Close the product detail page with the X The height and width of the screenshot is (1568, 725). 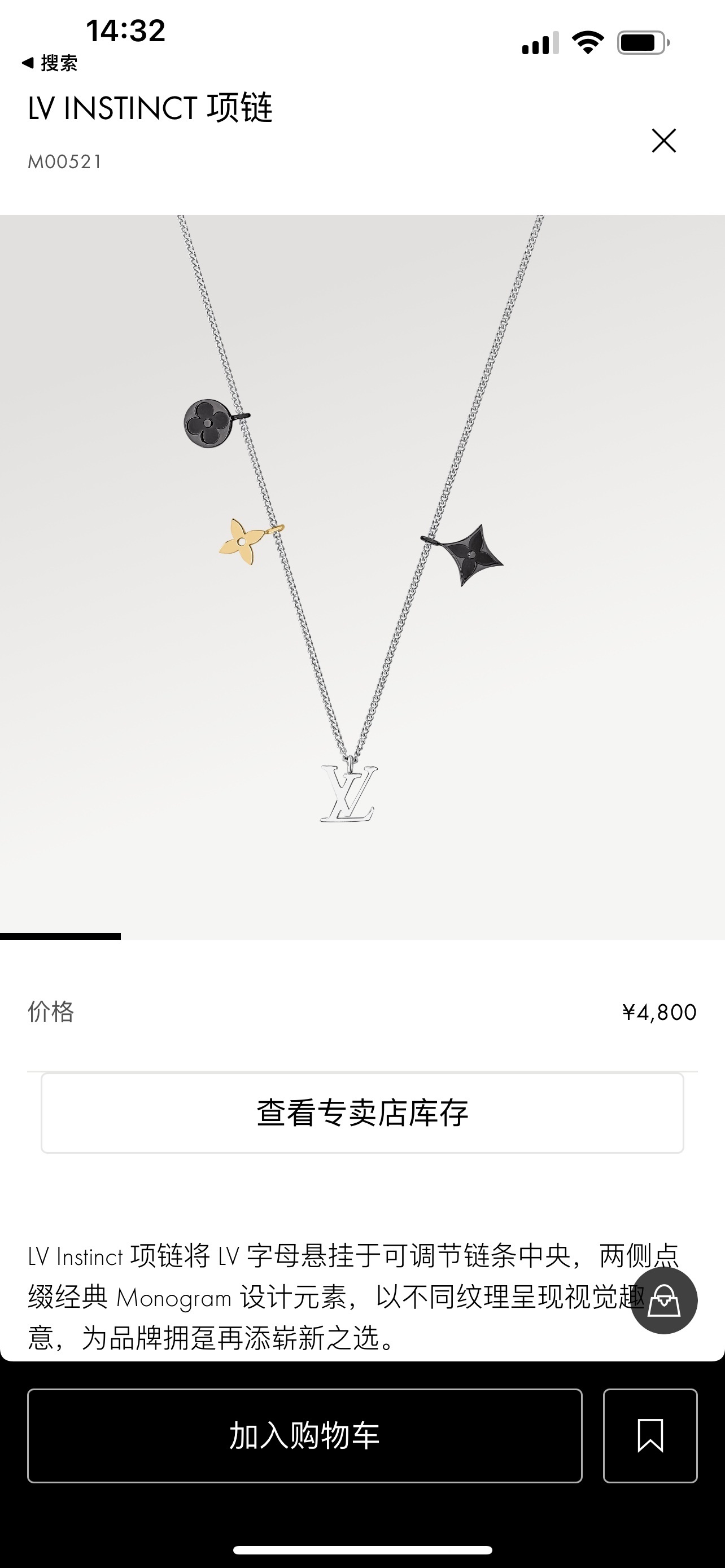(x=663, y=141)
